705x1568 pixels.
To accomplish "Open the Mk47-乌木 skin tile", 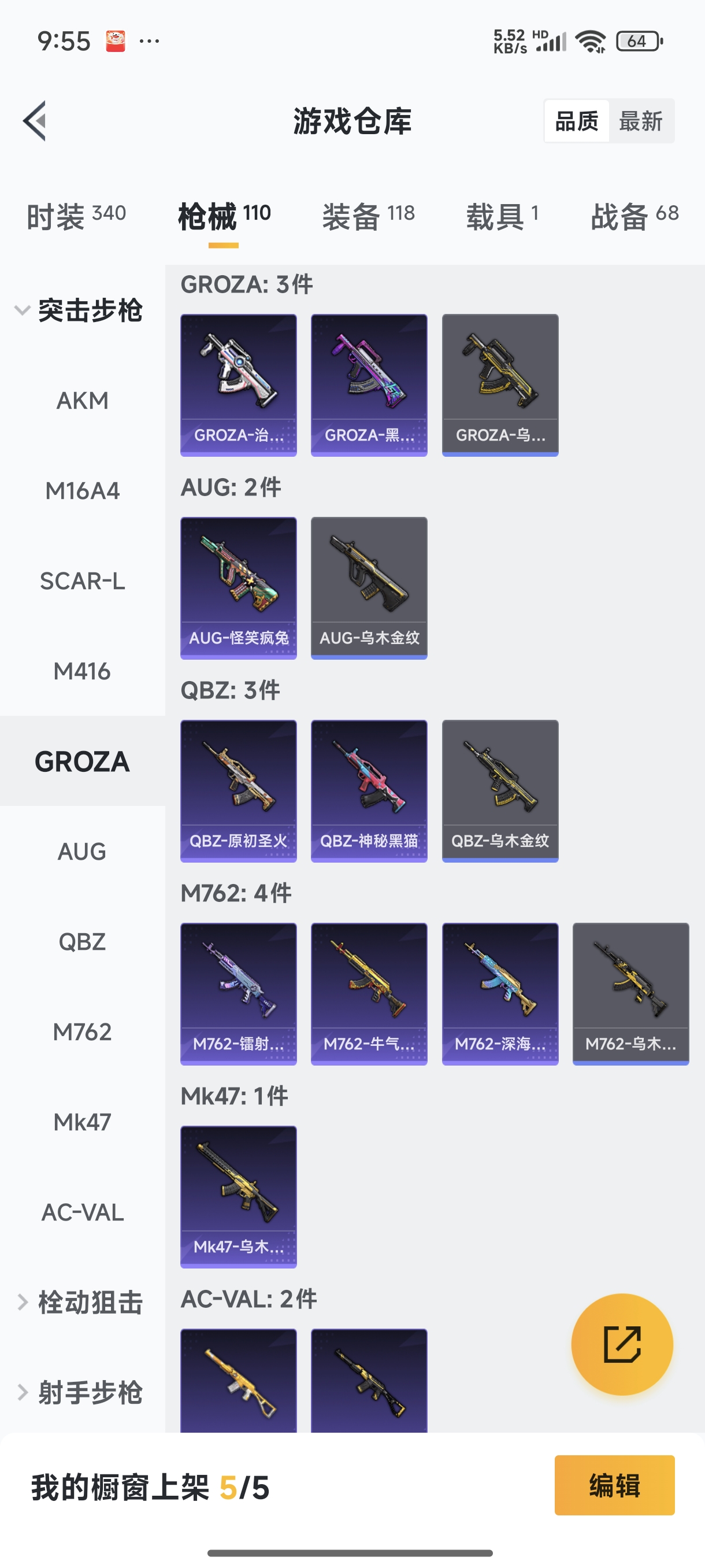I will pyautogui.click(x=239, y=1196).
